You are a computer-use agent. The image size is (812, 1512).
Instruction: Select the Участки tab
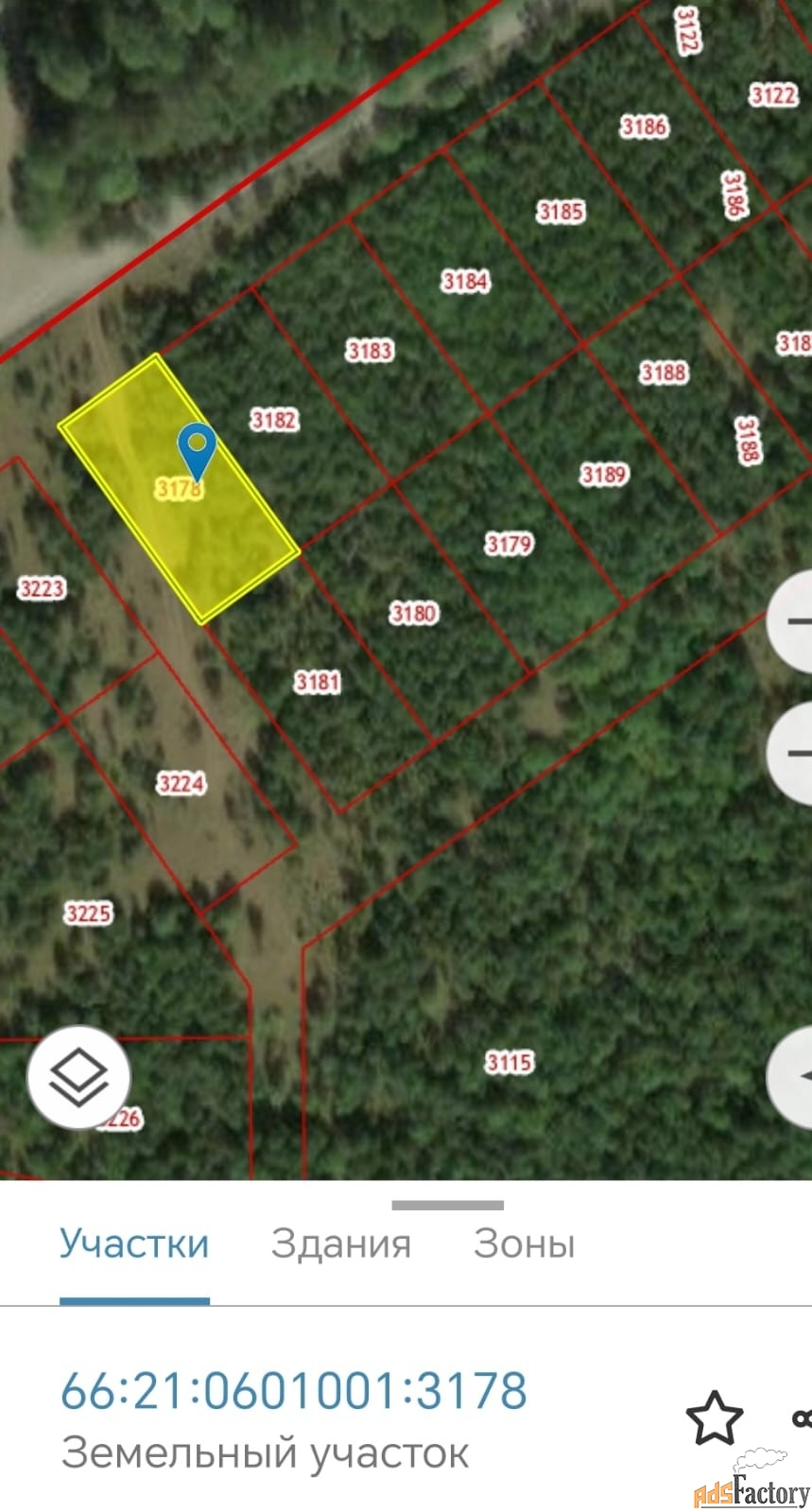click(x=134, y=1243)
